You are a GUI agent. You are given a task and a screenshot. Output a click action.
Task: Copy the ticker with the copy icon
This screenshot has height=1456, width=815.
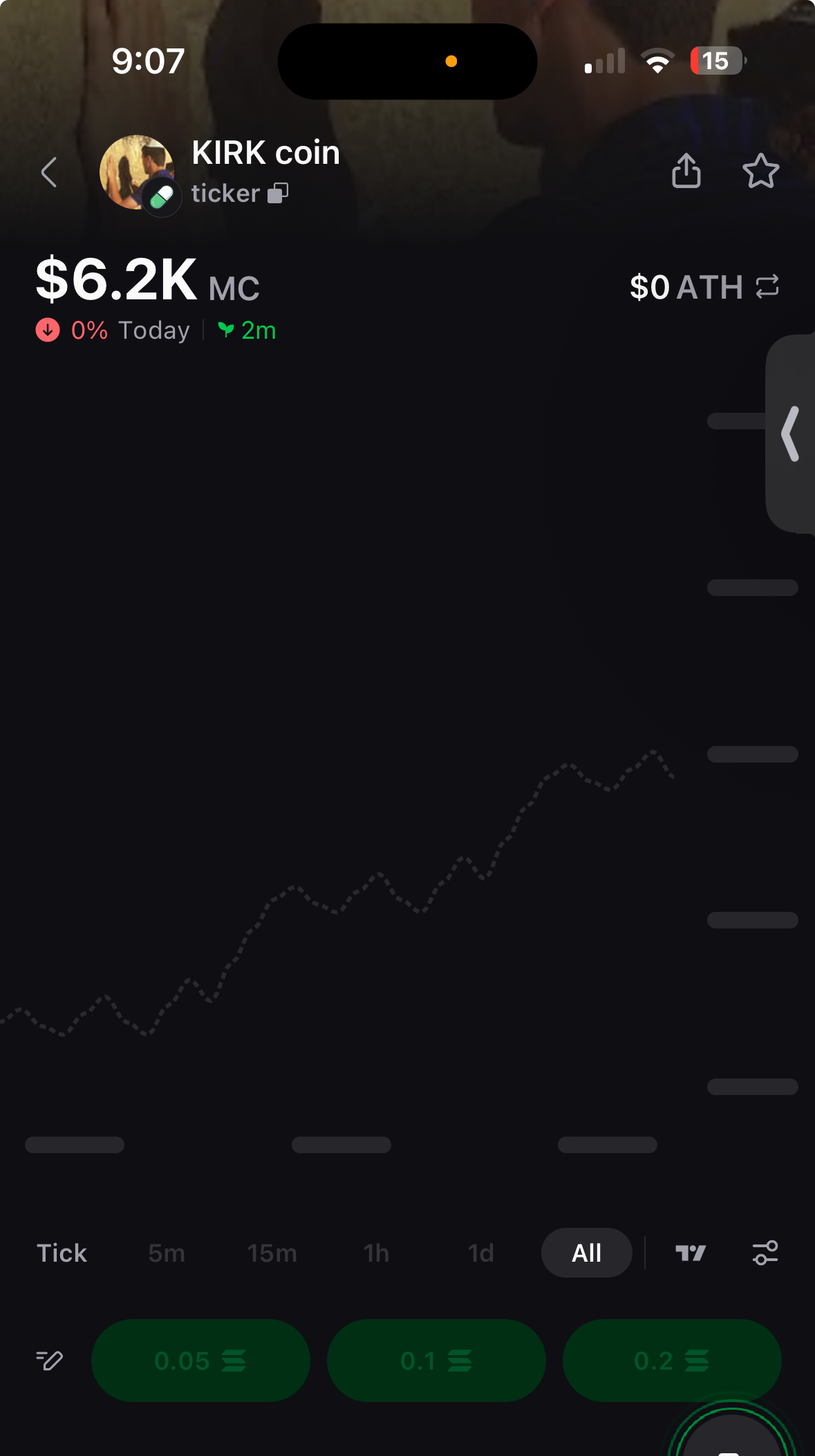click(x=278, y=193)
